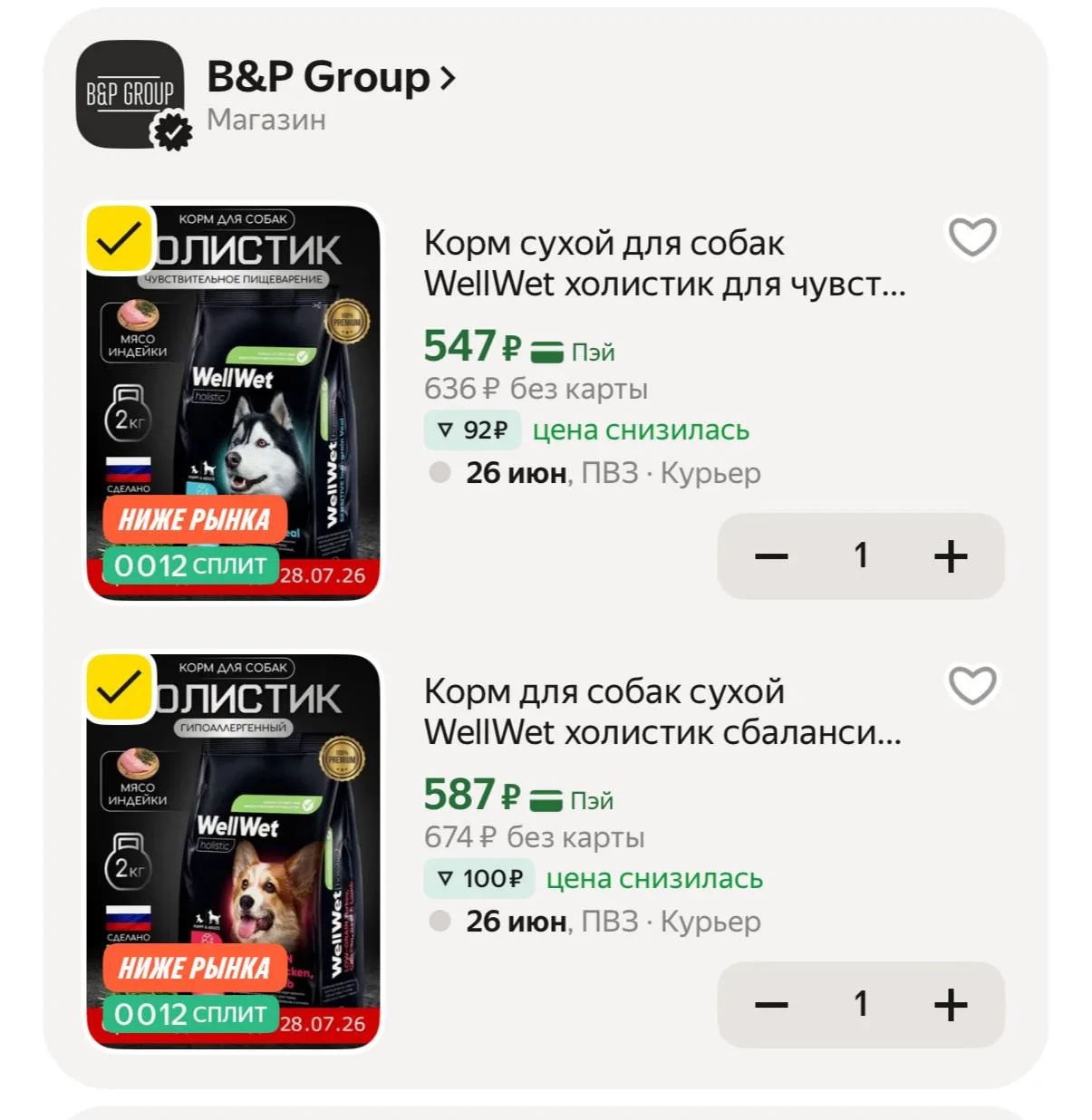This screenshot has width=1092, height=1120.
Task: Open the B&P Group store page
Action: 331,78
